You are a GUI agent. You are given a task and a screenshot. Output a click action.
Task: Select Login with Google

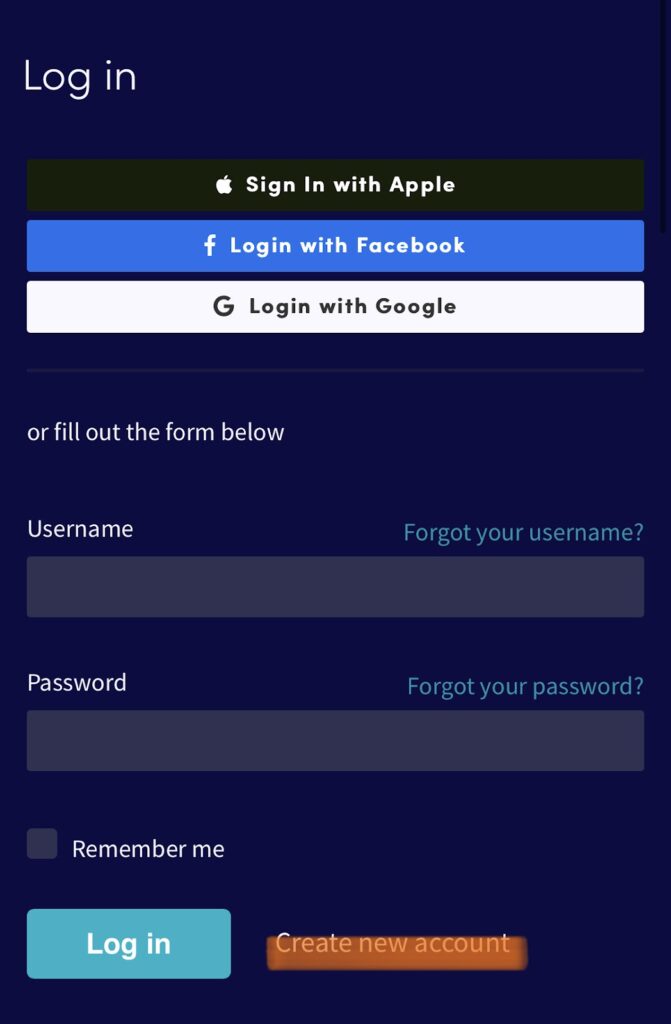coord(335,307)
